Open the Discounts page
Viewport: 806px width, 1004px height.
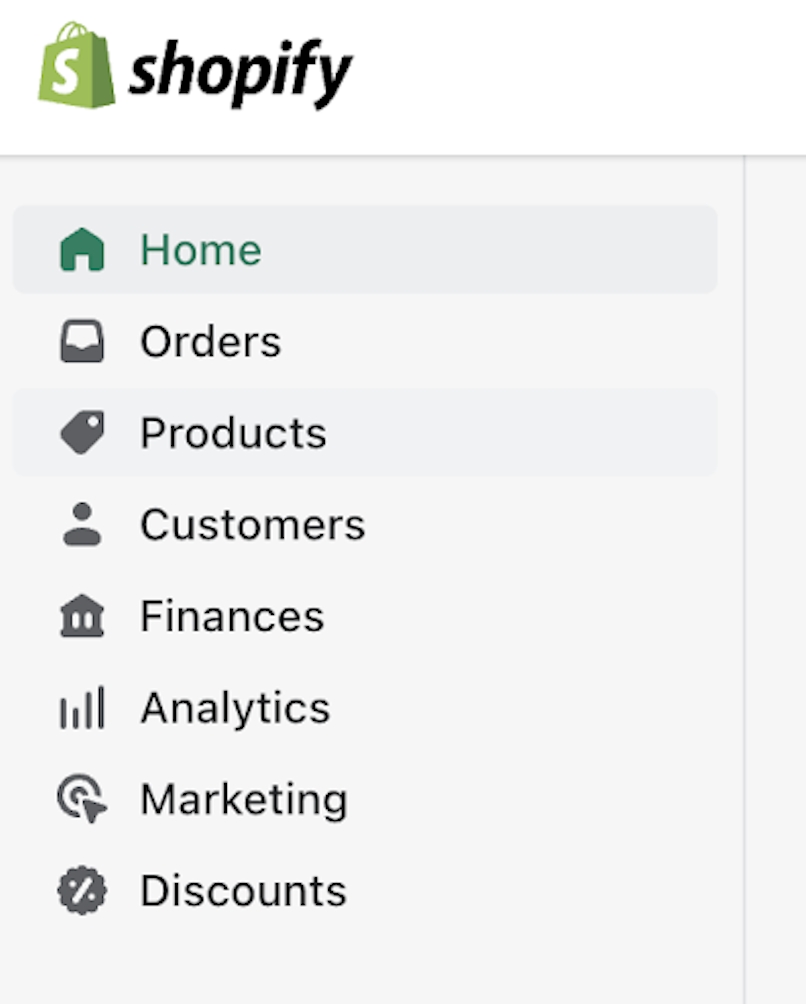point(243,890)
